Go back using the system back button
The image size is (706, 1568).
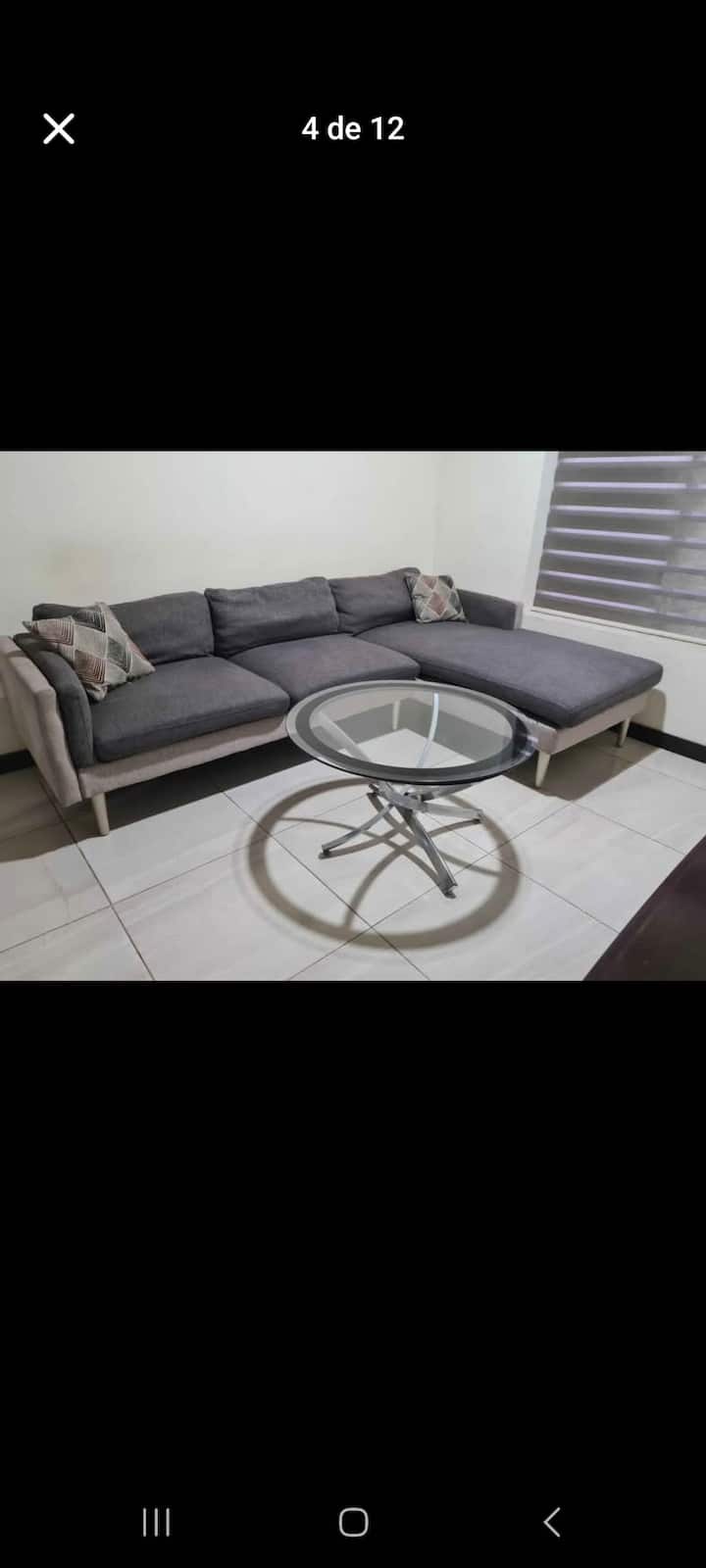point(551,1522)
